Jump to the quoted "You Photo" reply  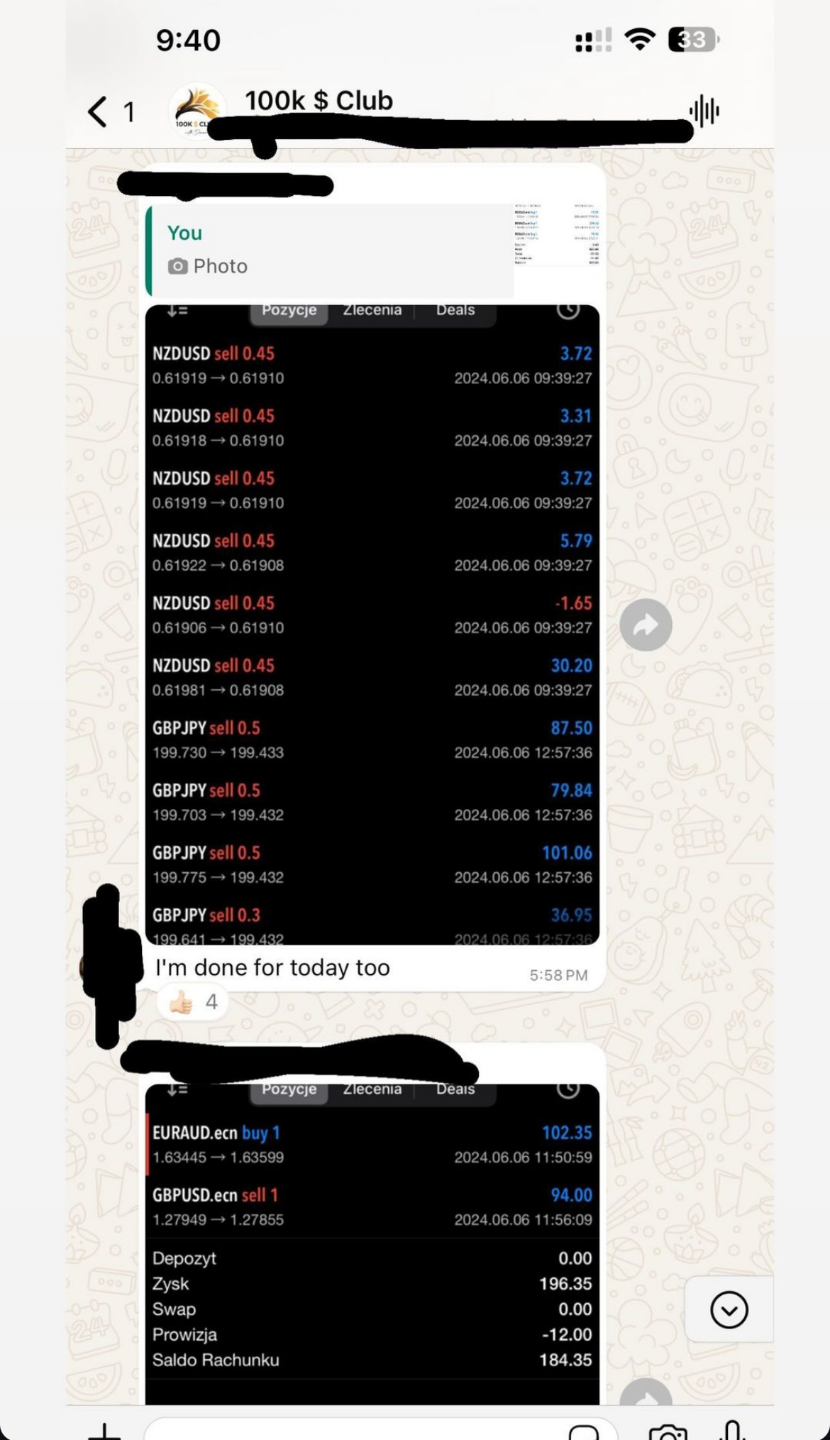[x=330, y=250]
